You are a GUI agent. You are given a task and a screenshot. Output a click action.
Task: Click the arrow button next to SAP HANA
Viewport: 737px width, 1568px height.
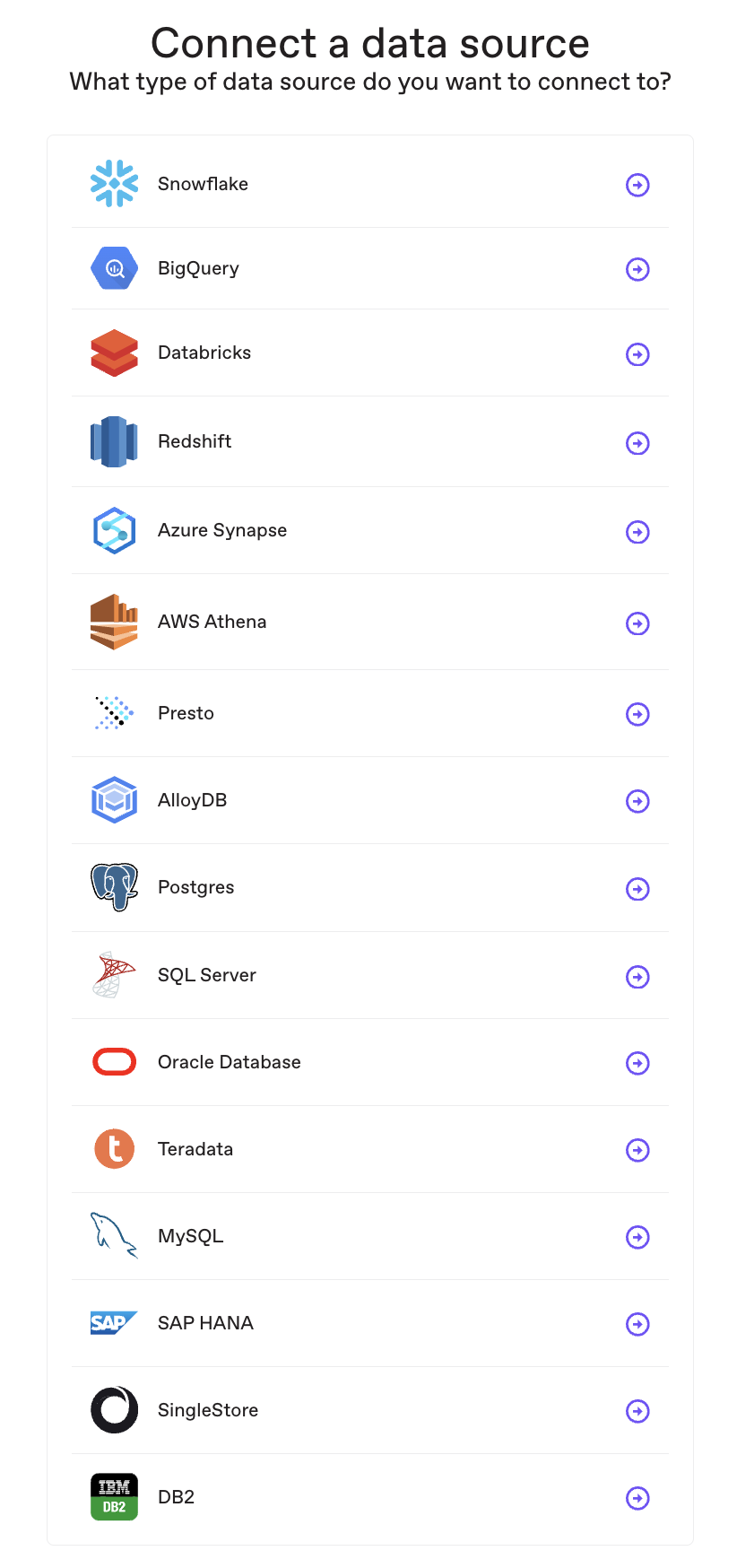pos(637,1323)
